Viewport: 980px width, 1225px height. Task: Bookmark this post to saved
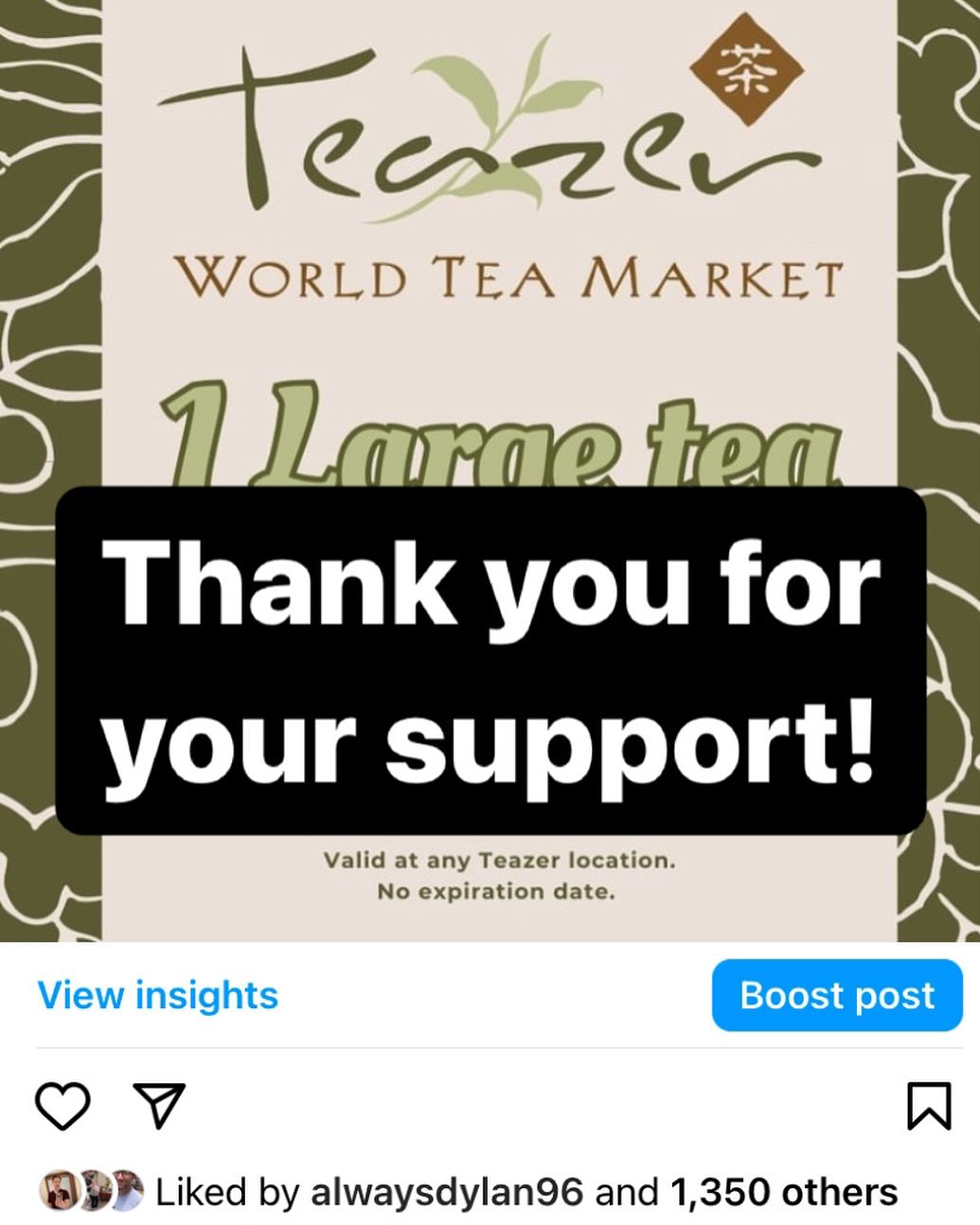click(x=928, y=1105)
